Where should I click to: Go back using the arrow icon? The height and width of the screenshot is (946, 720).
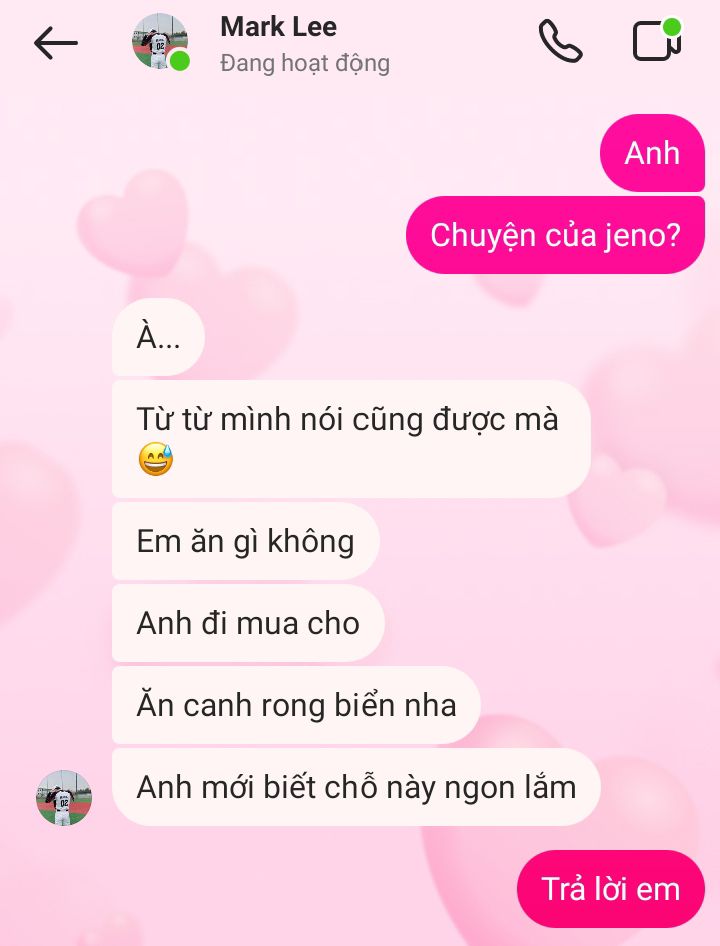[55, 43]
